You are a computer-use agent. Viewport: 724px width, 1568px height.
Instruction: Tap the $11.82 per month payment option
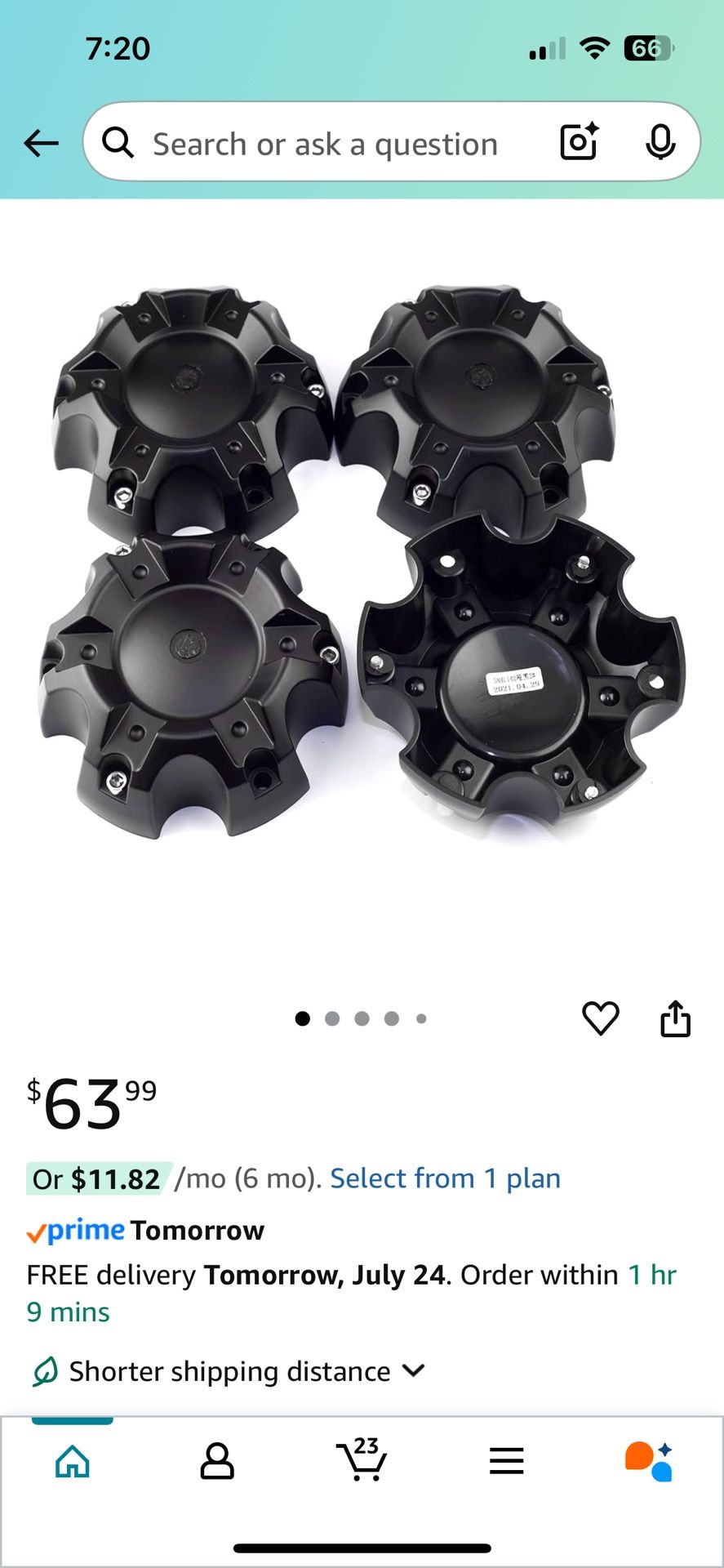[98, 1178]
